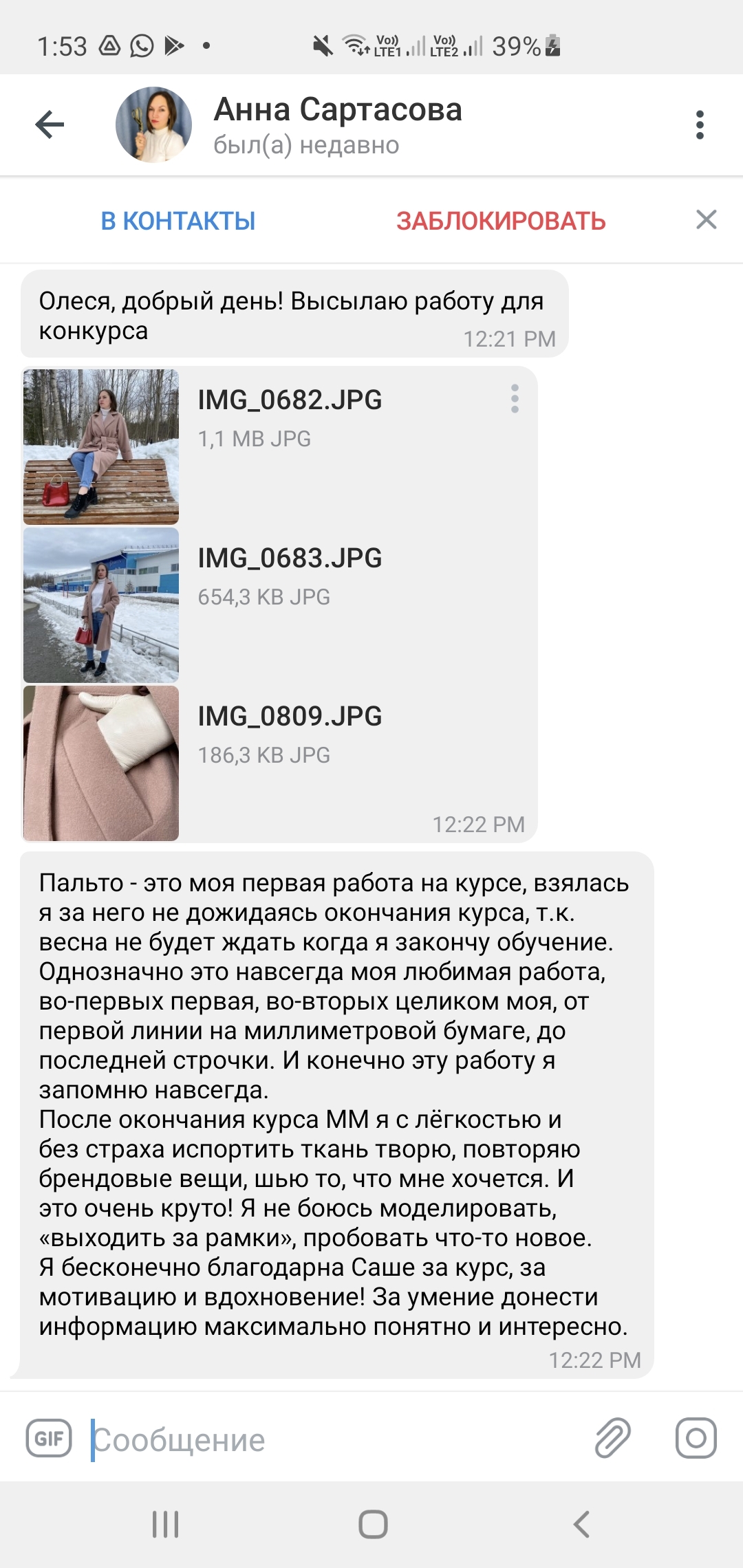
Task: Open file IMG_0683.JPG
Action: pos(101,605)
